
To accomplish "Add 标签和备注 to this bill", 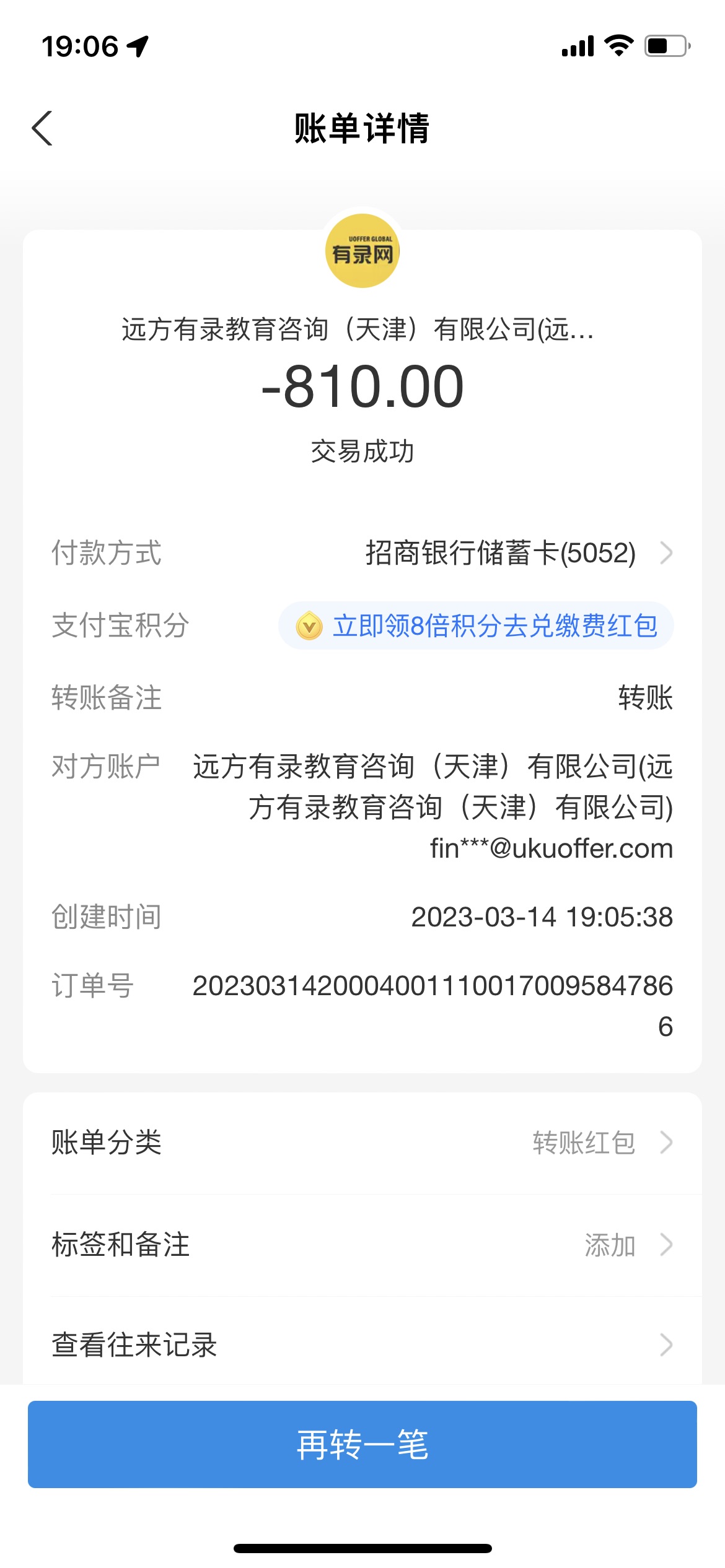I will tap(362, 1245).
